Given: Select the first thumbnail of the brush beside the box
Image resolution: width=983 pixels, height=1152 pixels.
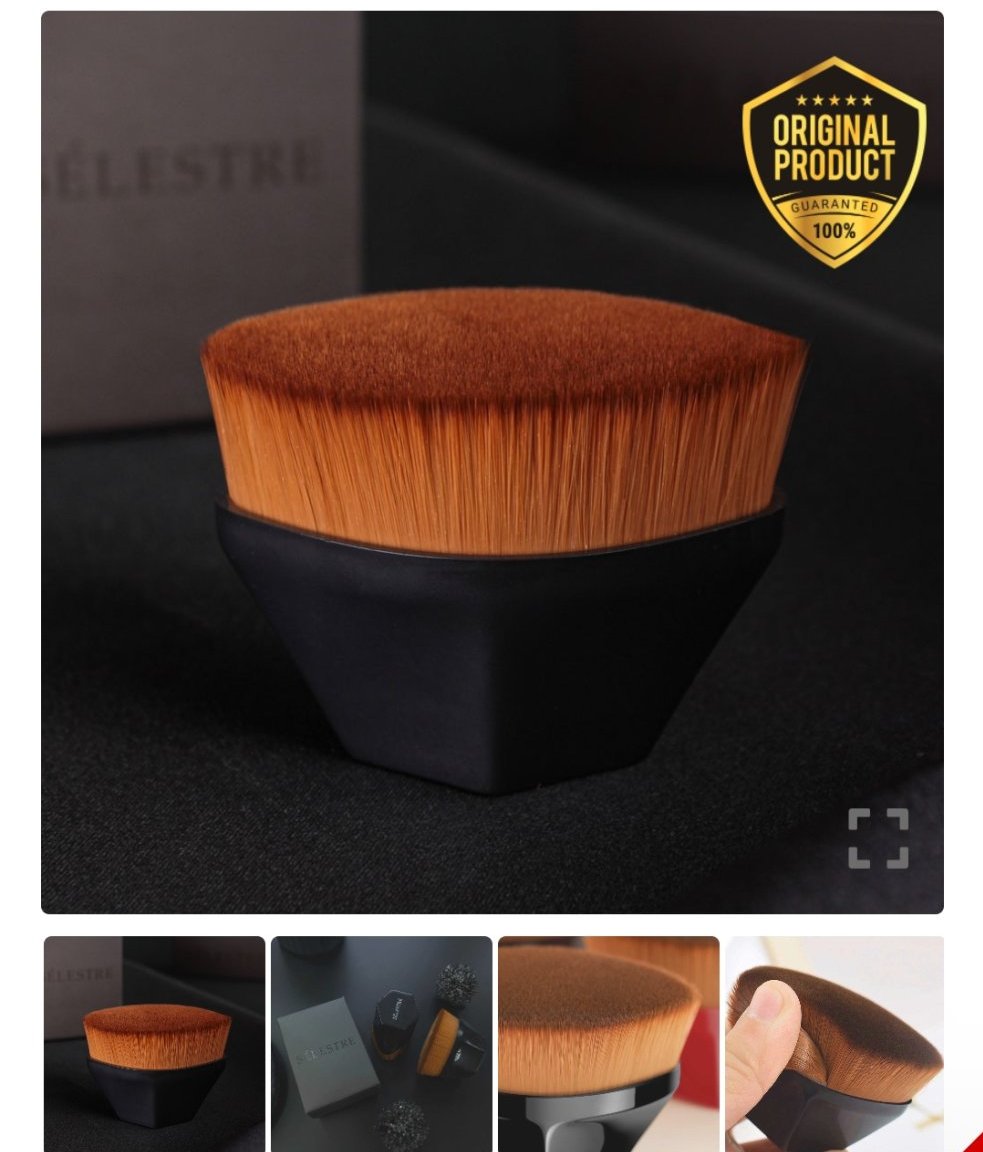Looking at the screenshot, I should [154, 1043].
